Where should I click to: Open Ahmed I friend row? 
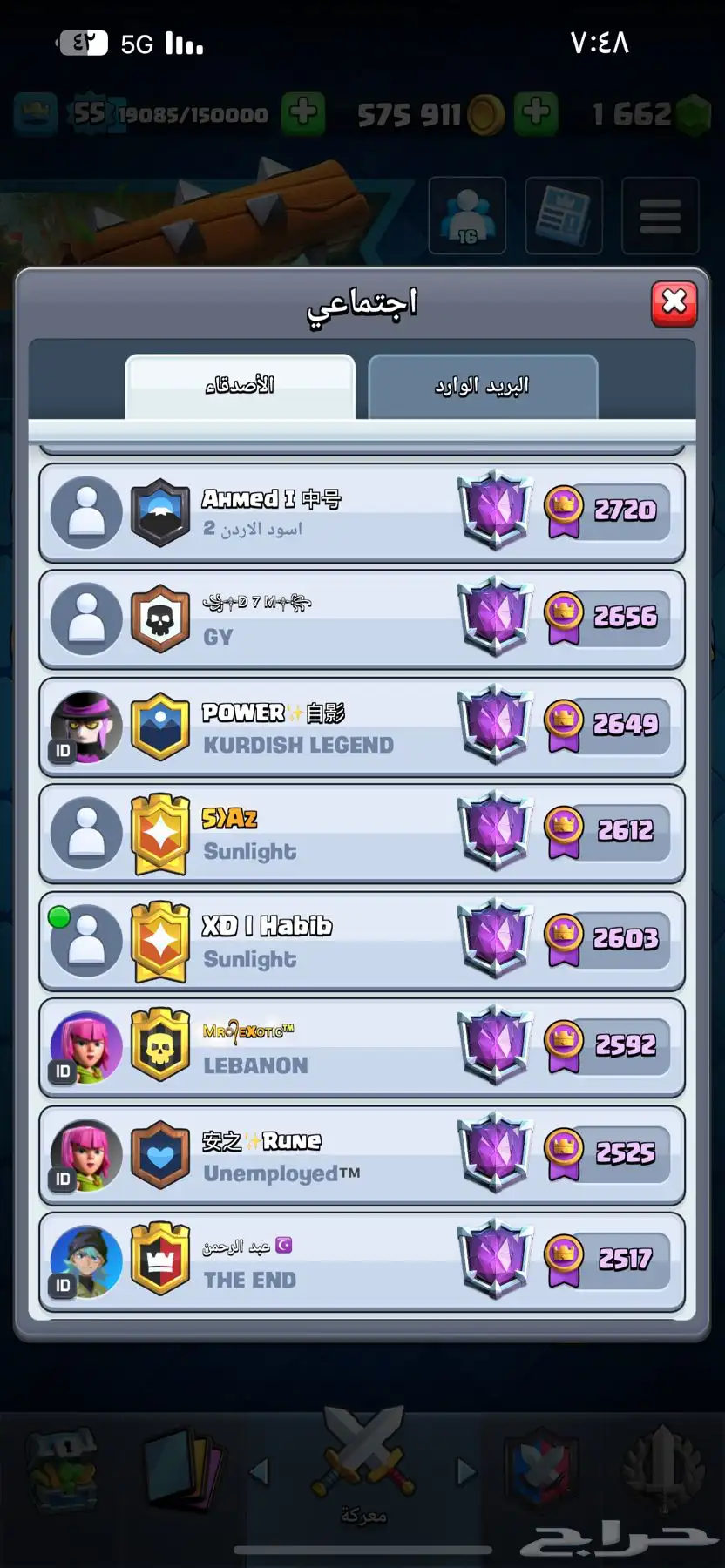(362, 512)
